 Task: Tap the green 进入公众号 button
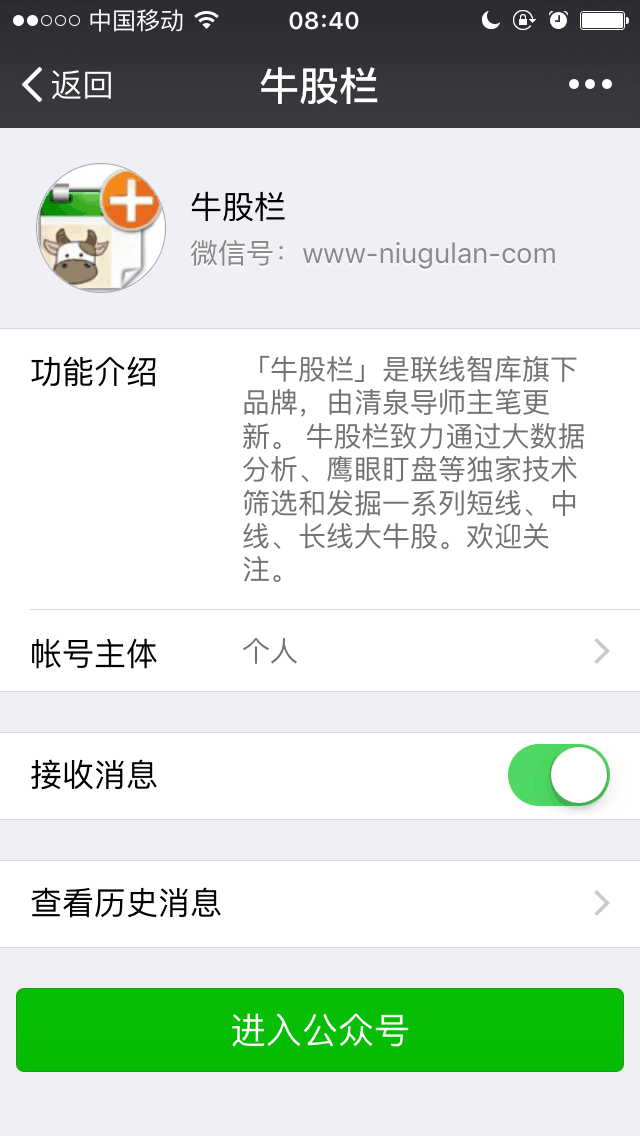pyautogui.click(x=320, y=1030)
